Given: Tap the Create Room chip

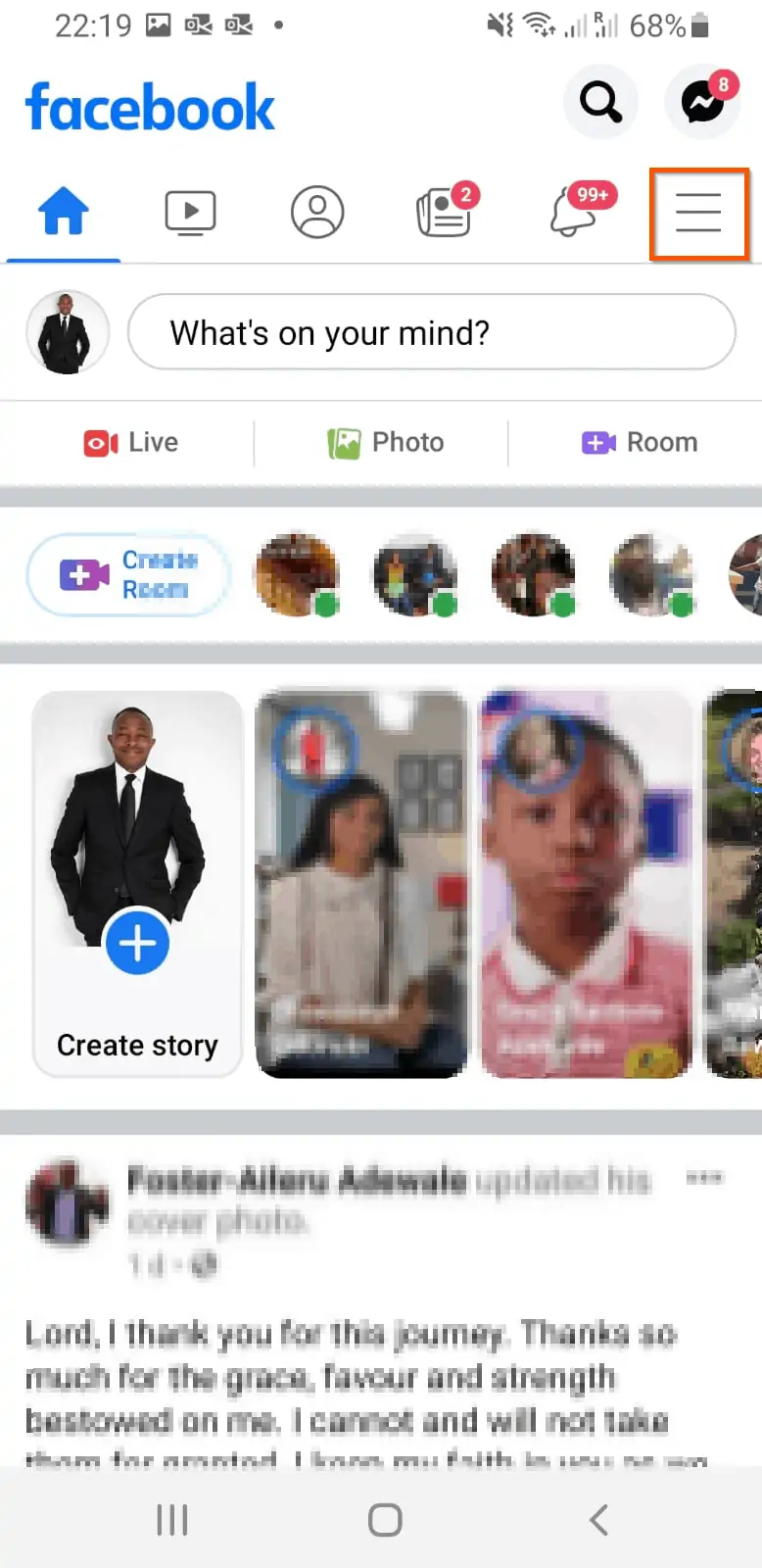Looking at the screenshot, I should click(128, 575).
